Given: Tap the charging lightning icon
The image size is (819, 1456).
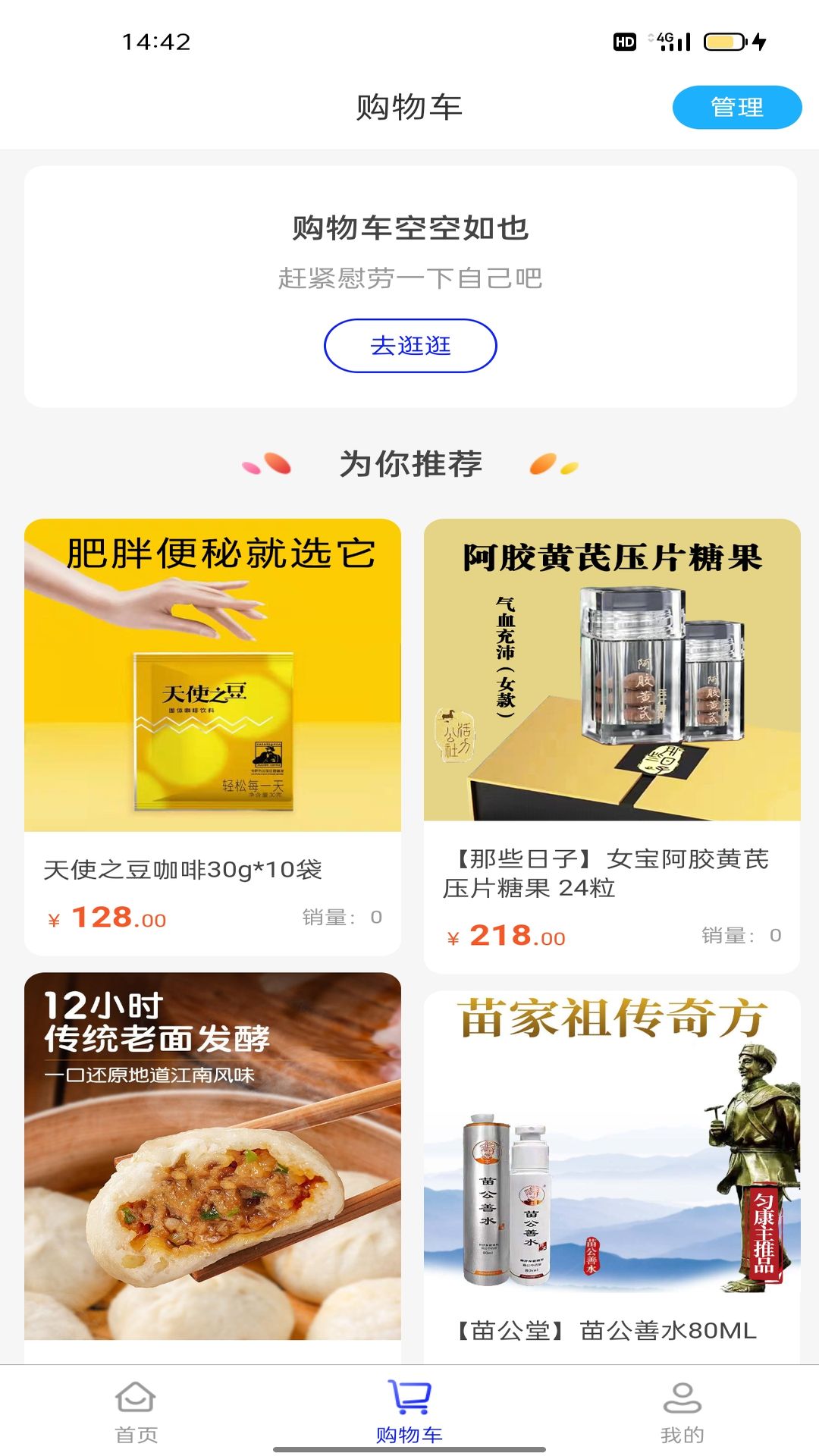Looking at the screenshot, I should click(759, 42).
